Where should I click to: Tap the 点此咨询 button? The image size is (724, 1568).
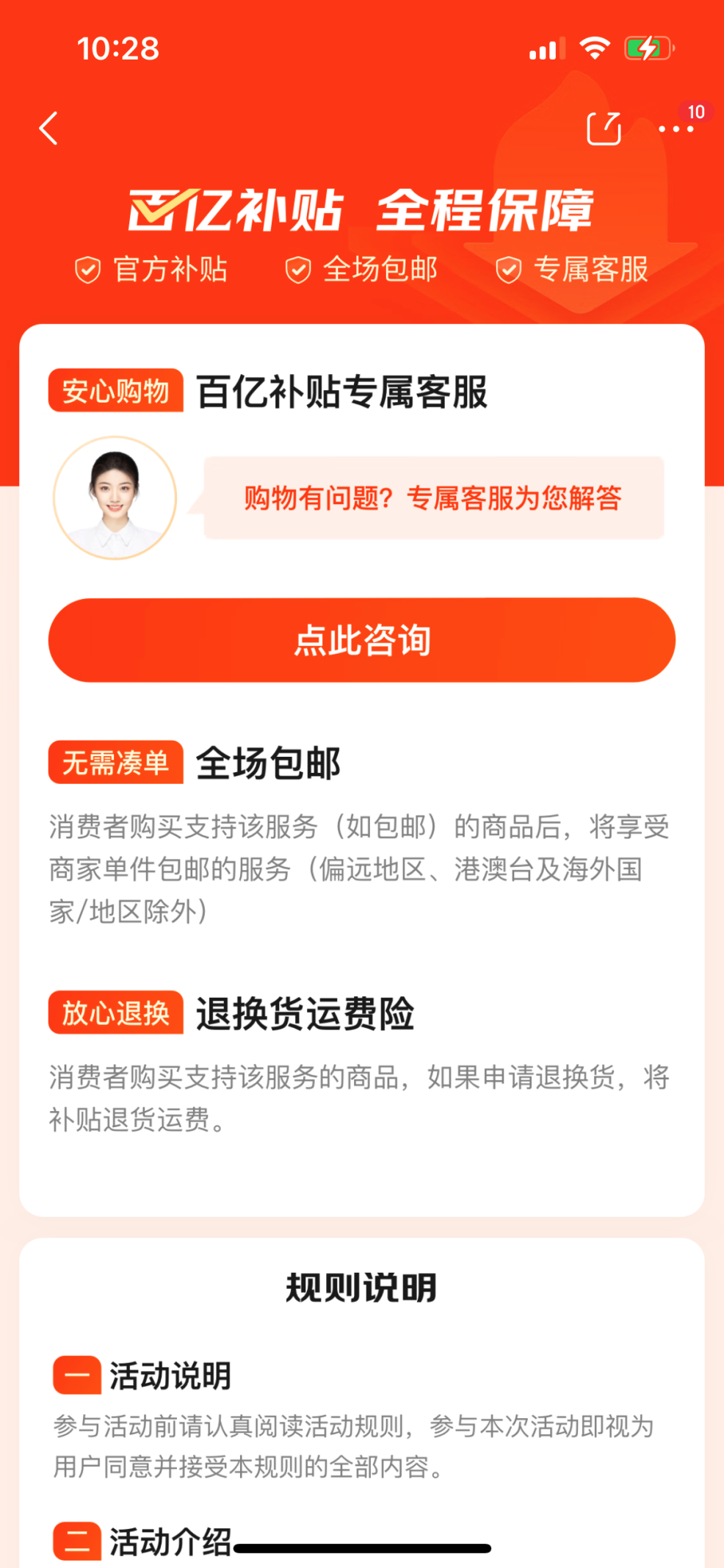coord(361,640)
